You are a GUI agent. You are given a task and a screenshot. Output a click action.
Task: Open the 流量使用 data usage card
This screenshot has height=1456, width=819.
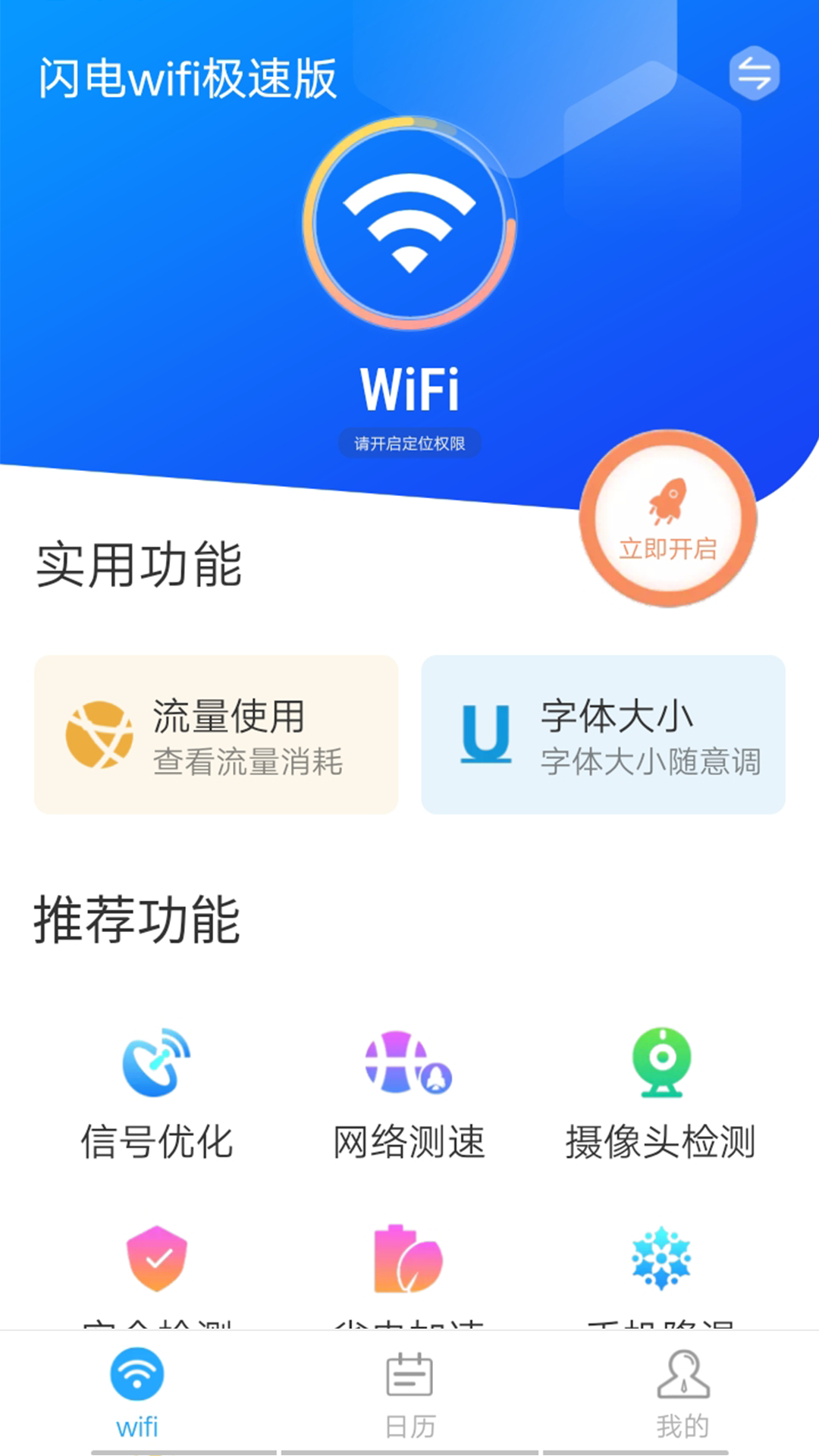point(216,735)
